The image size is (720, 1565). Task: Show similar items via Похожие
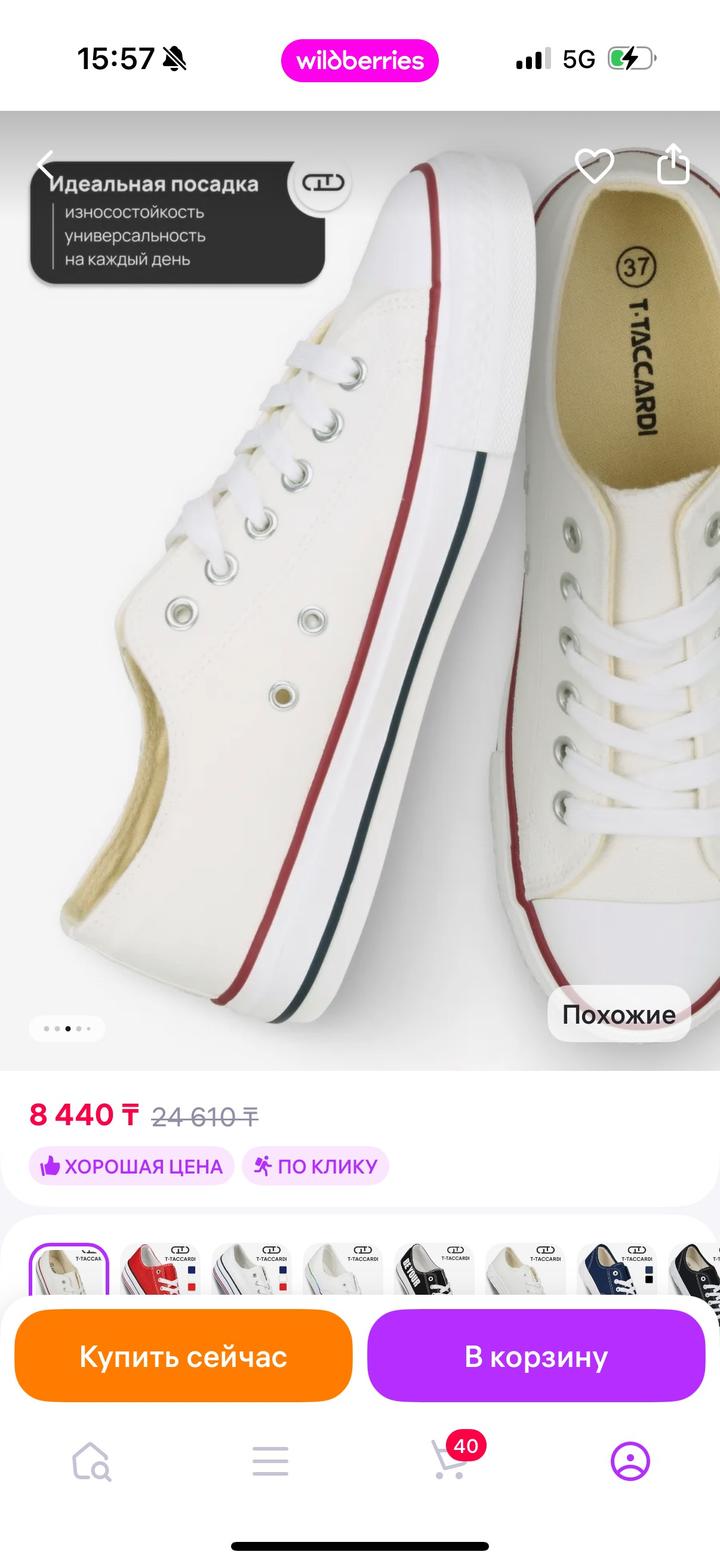click(x=618, y=1014)
